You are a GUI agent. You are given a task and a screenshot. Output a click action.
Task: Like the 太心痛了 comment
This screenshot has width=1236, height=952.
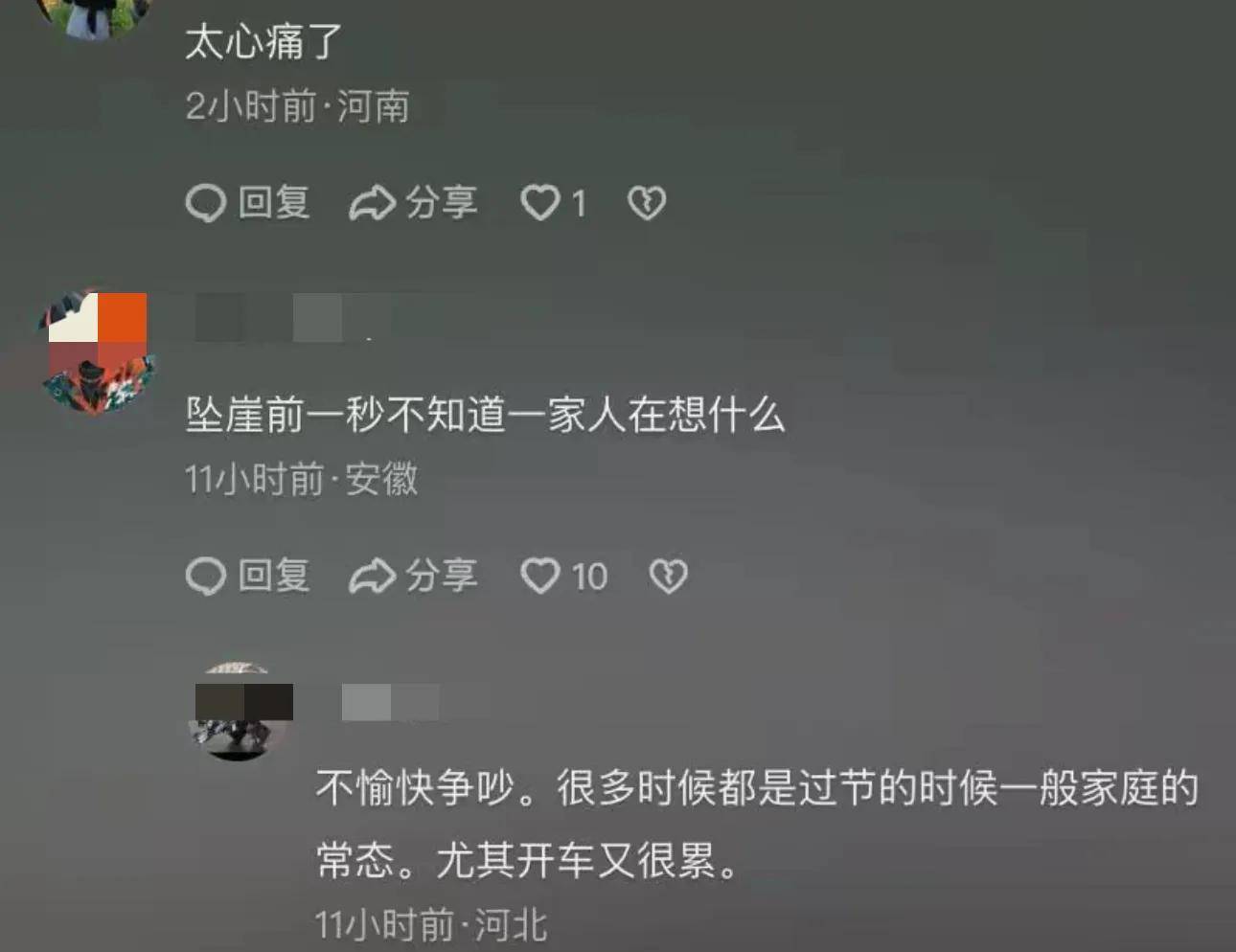(540, 203)
